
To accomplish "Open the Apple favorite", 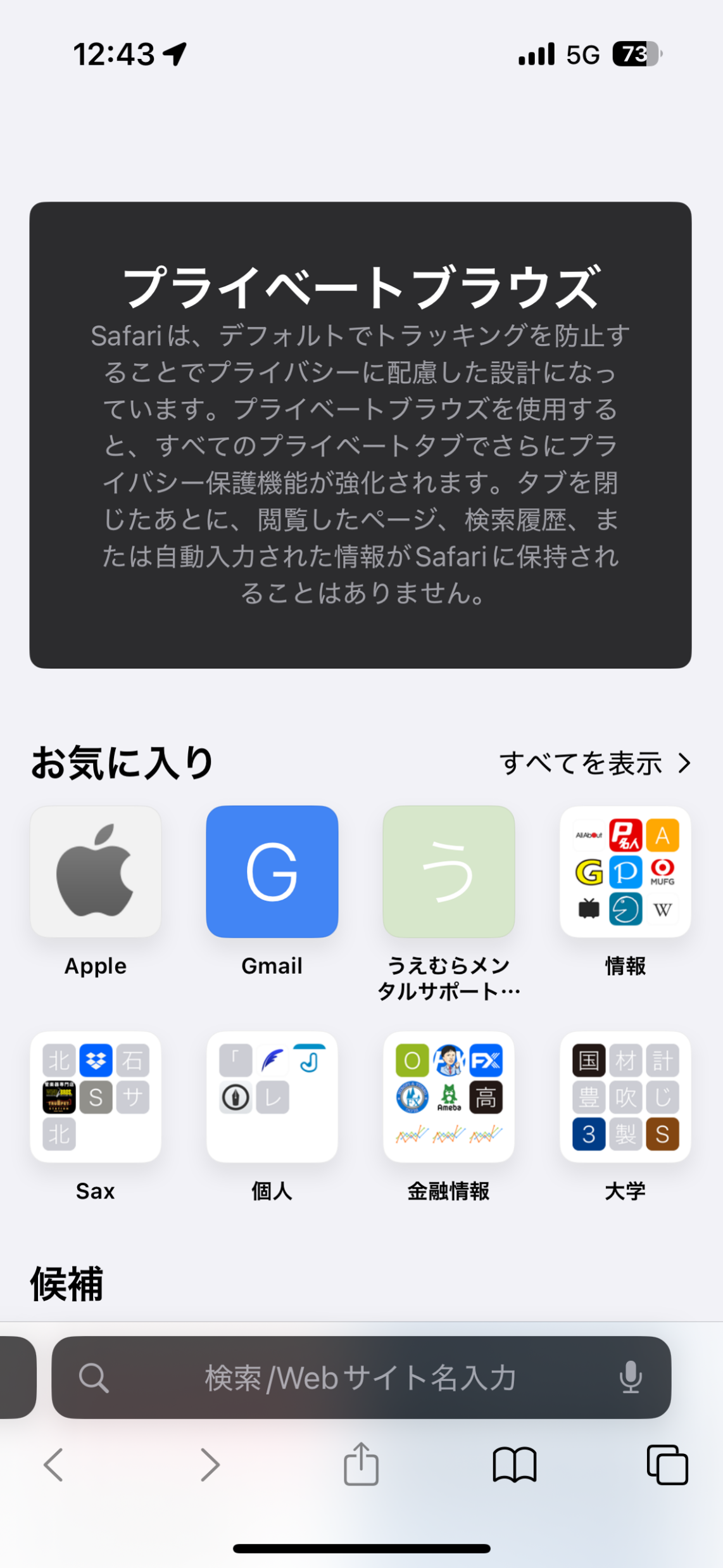I will (96, 872).
